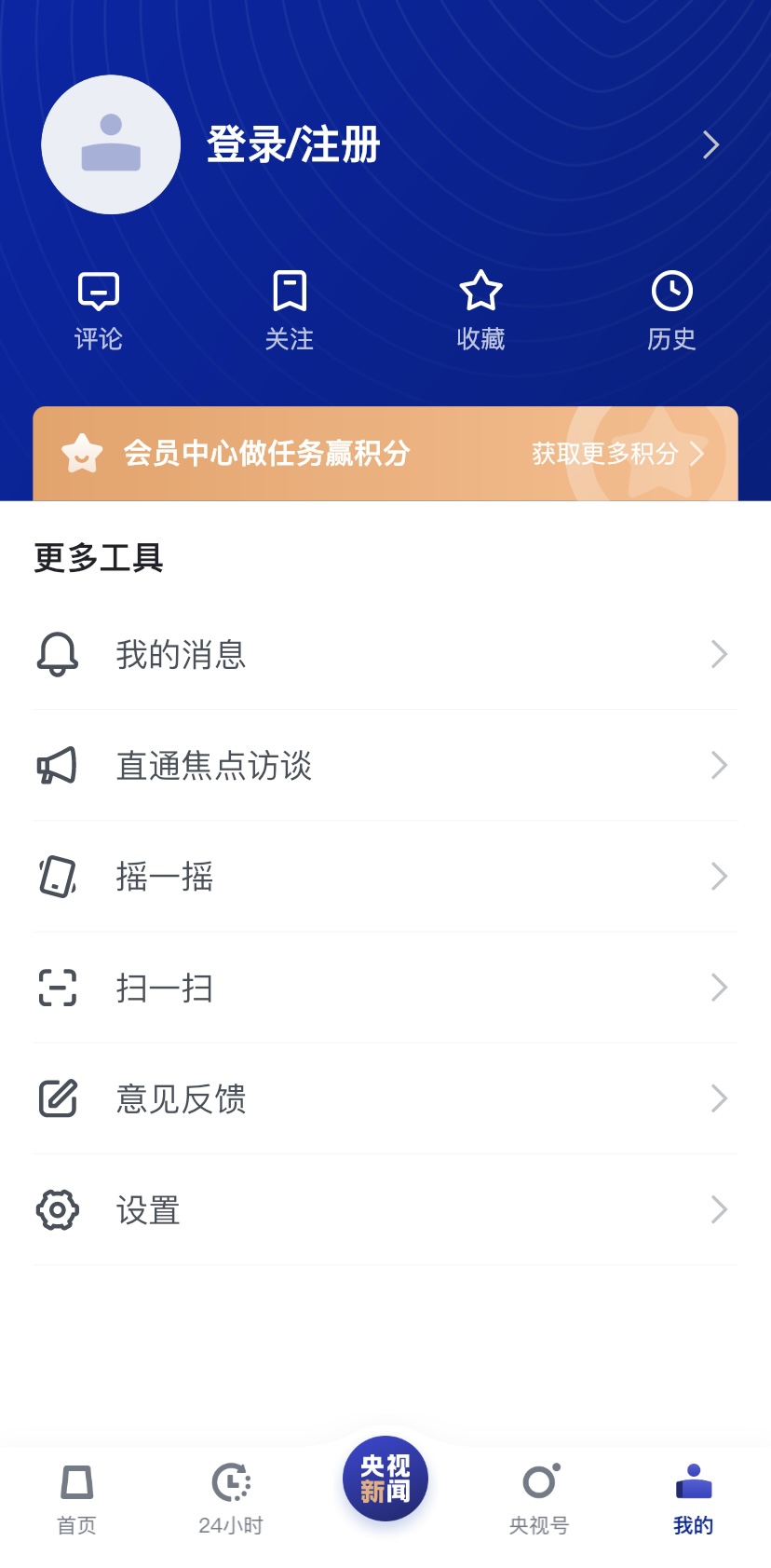The width and height of the screenshot is (771, 1568).
Task: View 历史 browsing history
Action: click(671, 311)
